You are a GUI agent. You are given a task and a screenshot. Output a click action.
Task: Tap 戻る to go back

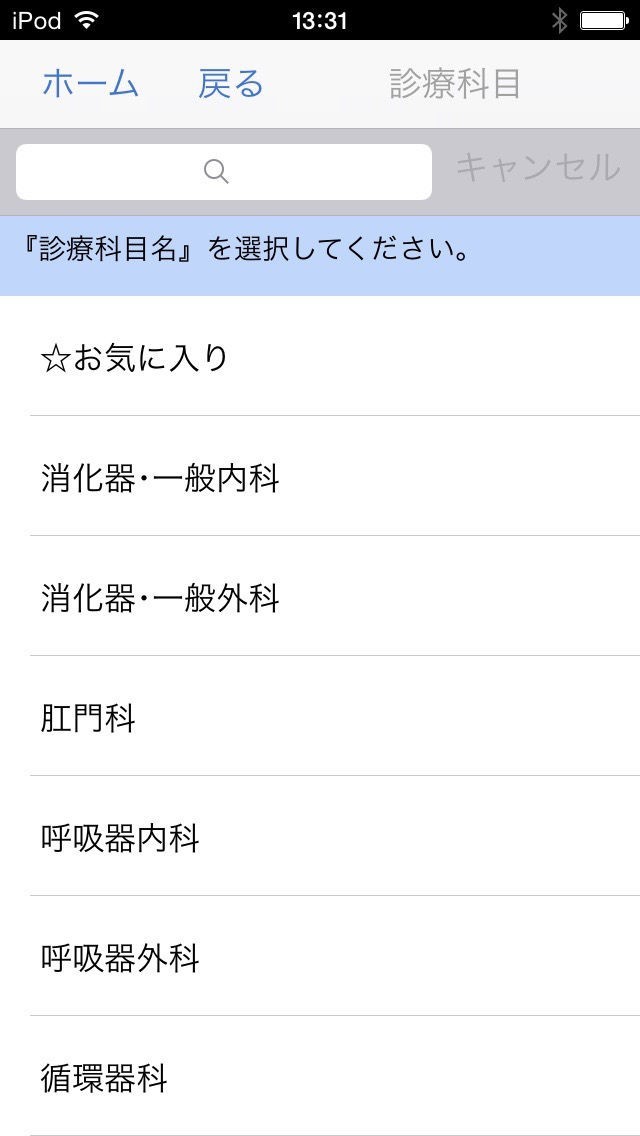(231, 84)
